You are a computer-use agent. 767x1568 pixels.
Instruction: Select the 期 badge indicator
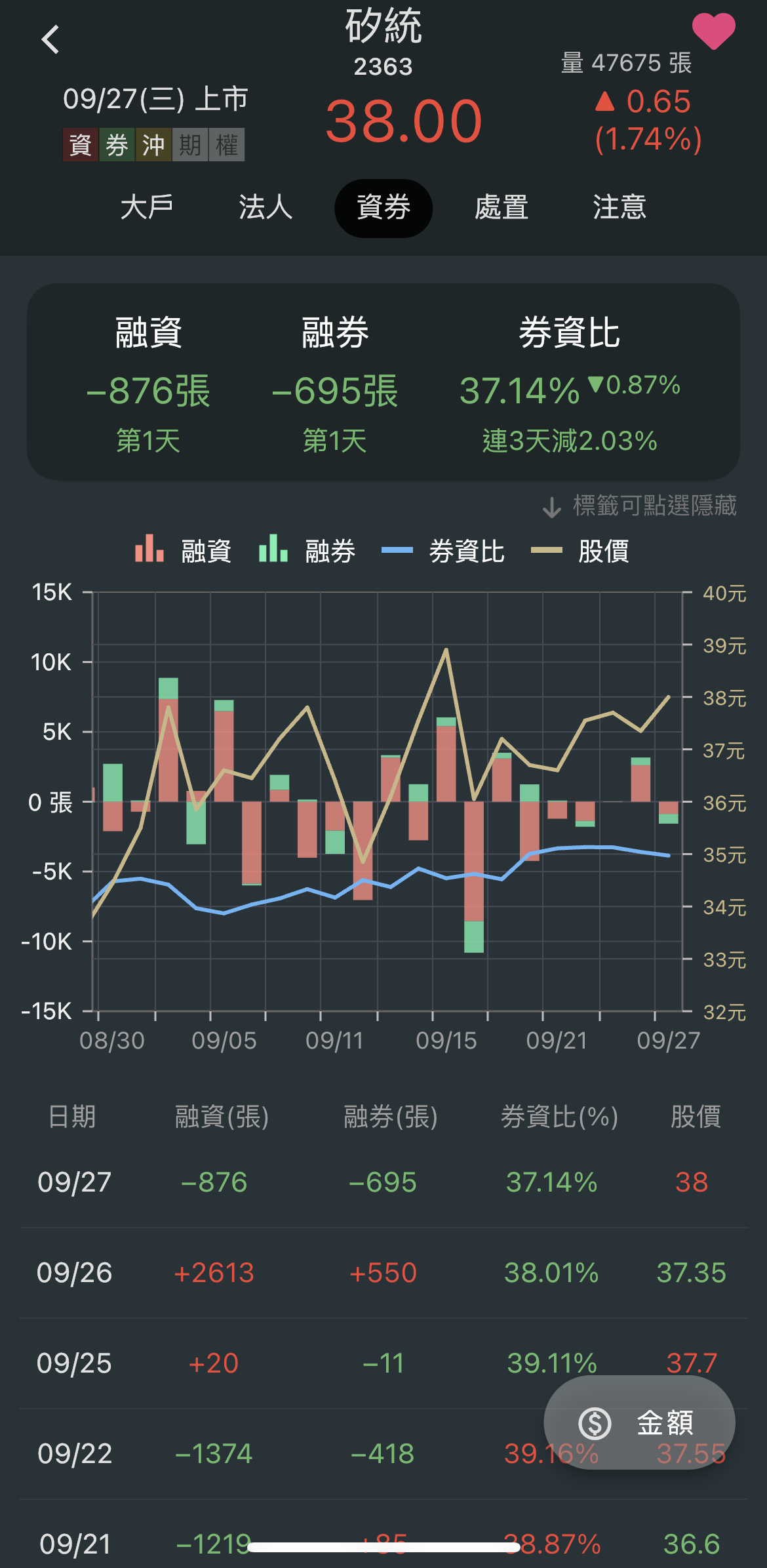(x=190, y=145)
